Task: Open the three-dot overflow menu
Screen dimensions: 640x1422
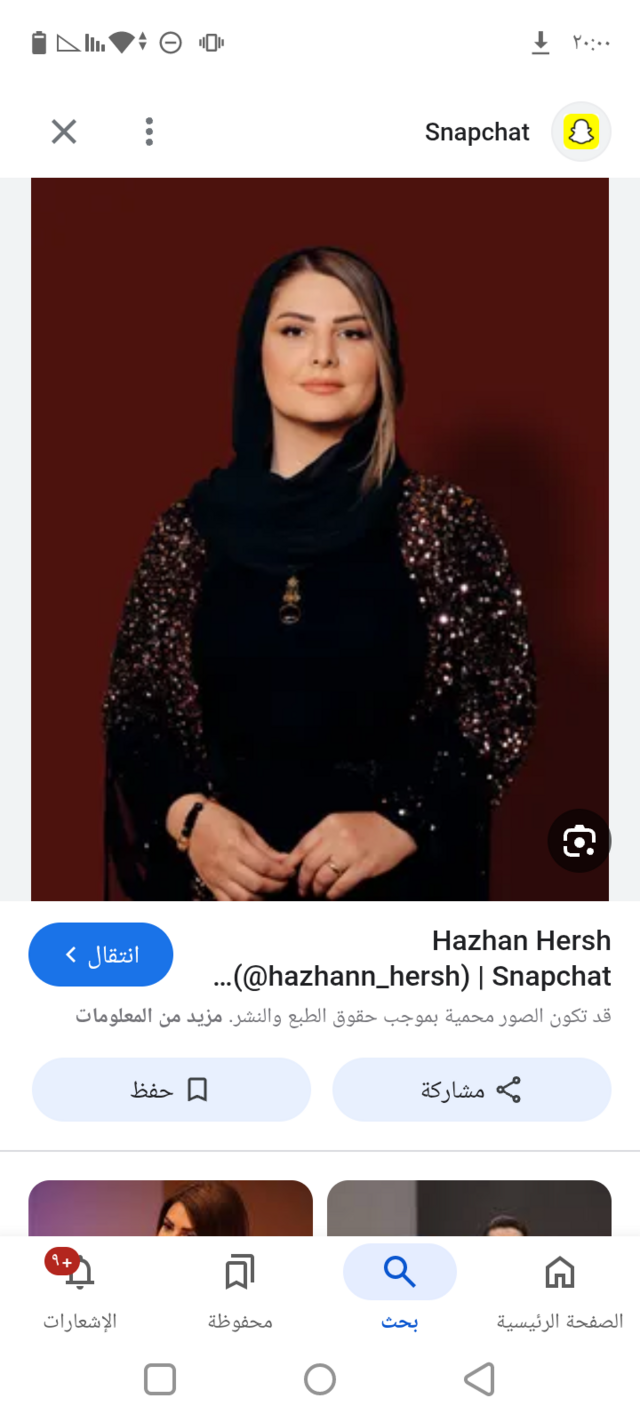Action: click(x=149, y=131)
